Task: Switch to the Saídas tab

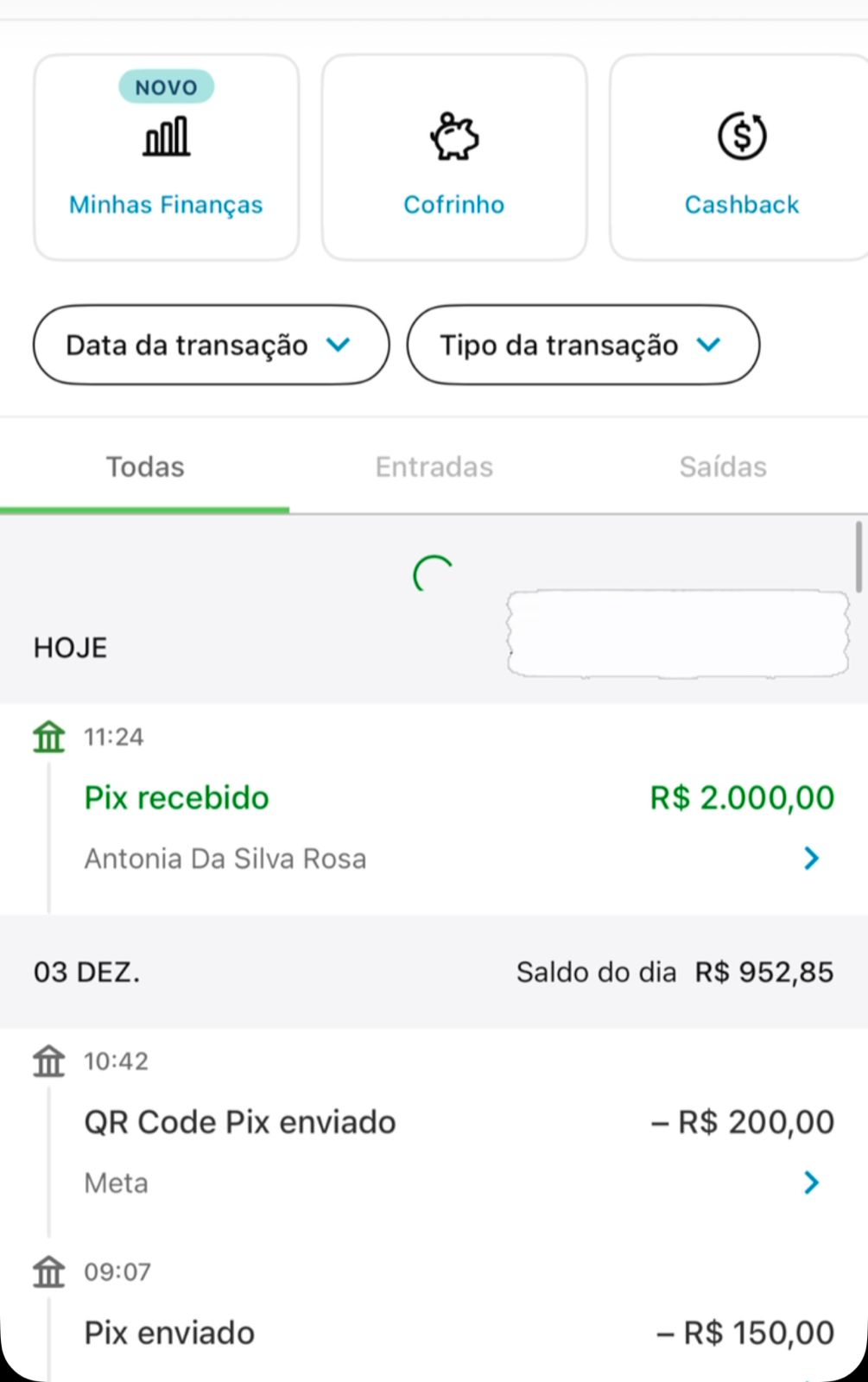Action: [723, 467]
